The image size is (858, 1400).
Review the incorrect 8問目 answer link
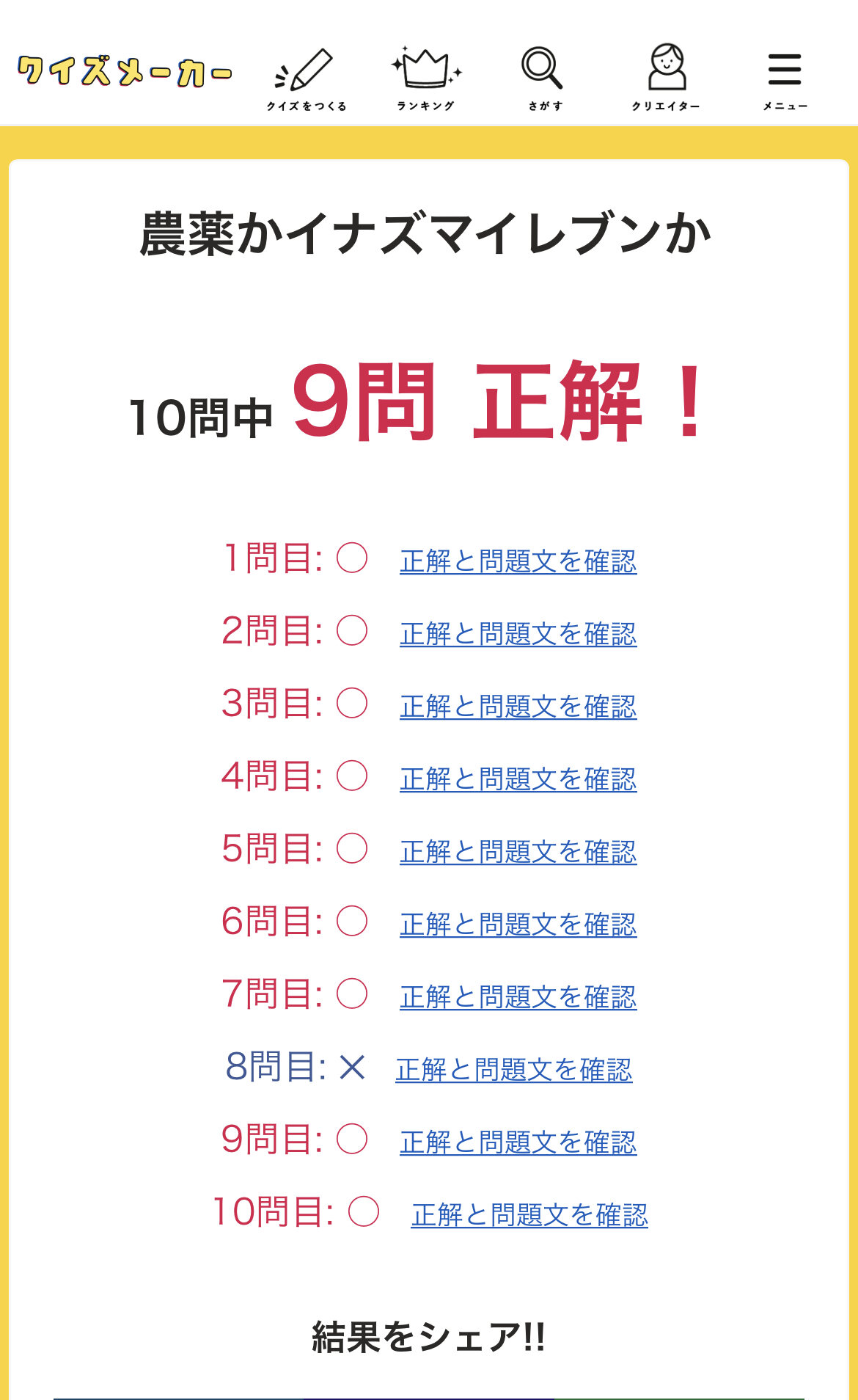pyautogui.click(x=513, y=1070)
